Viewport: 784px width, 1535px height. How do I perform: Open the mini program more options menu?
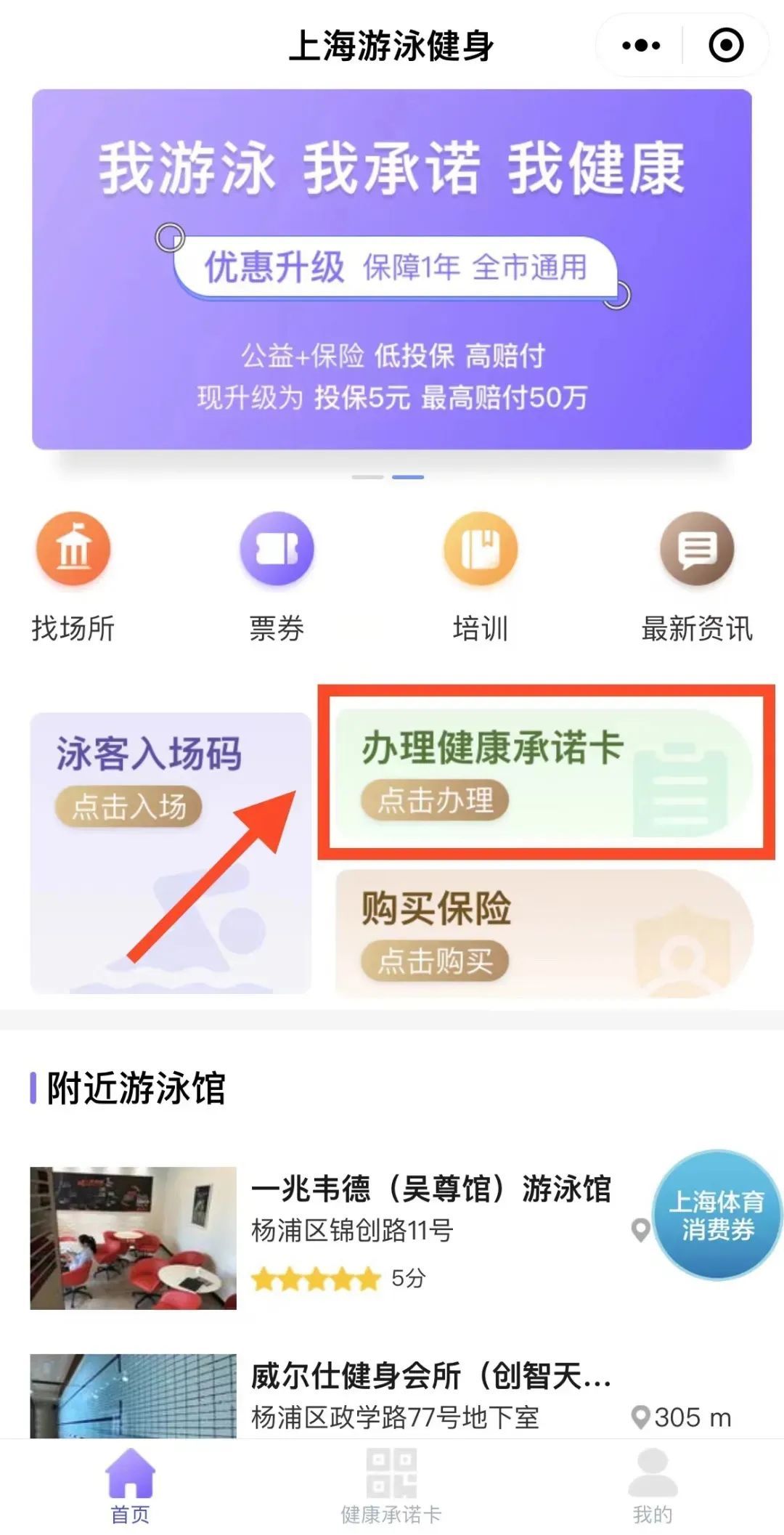641,46
